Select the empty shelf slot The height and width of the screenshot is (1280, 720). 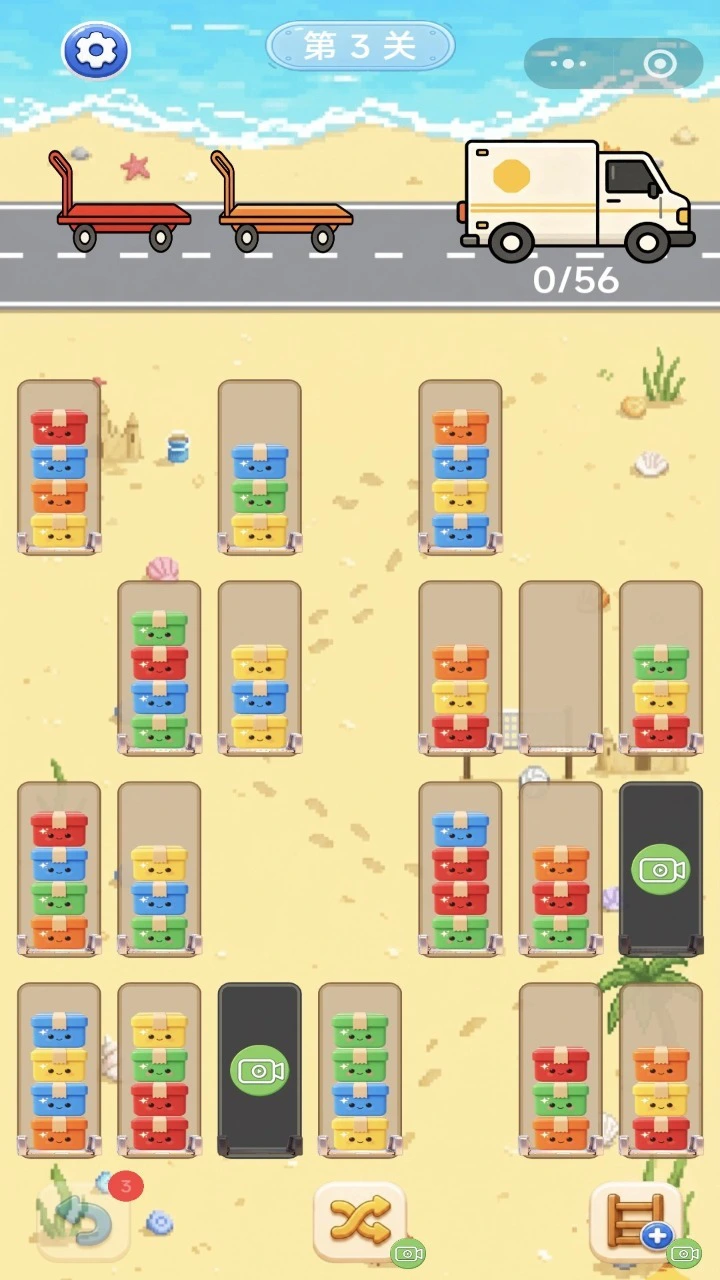tap(560, 668)
